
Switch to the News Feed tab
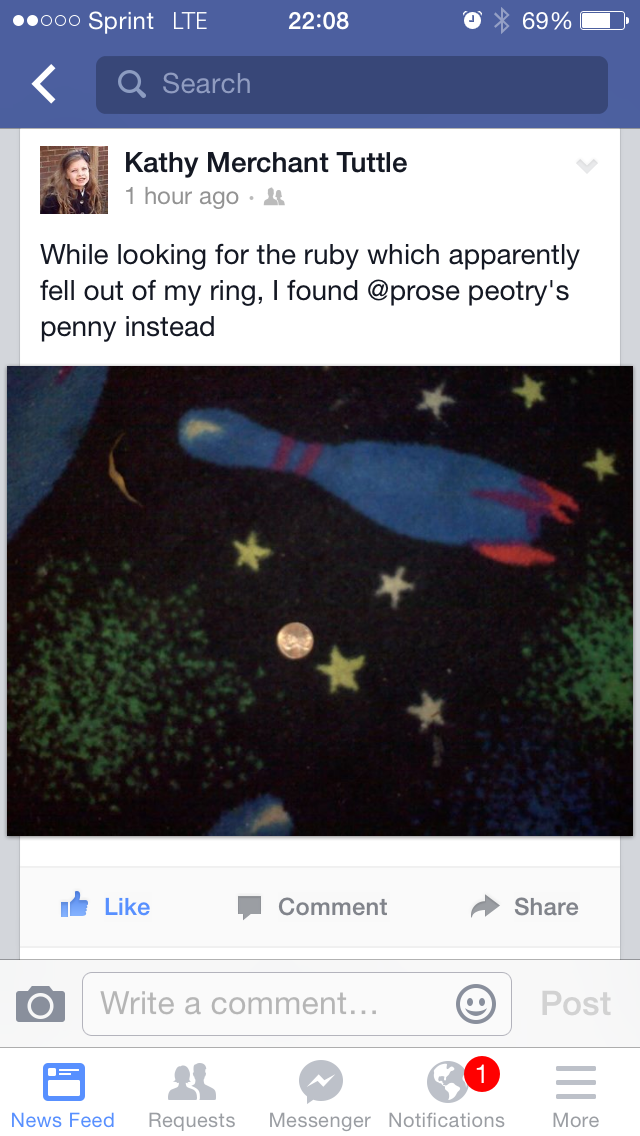click(63, 1096)
